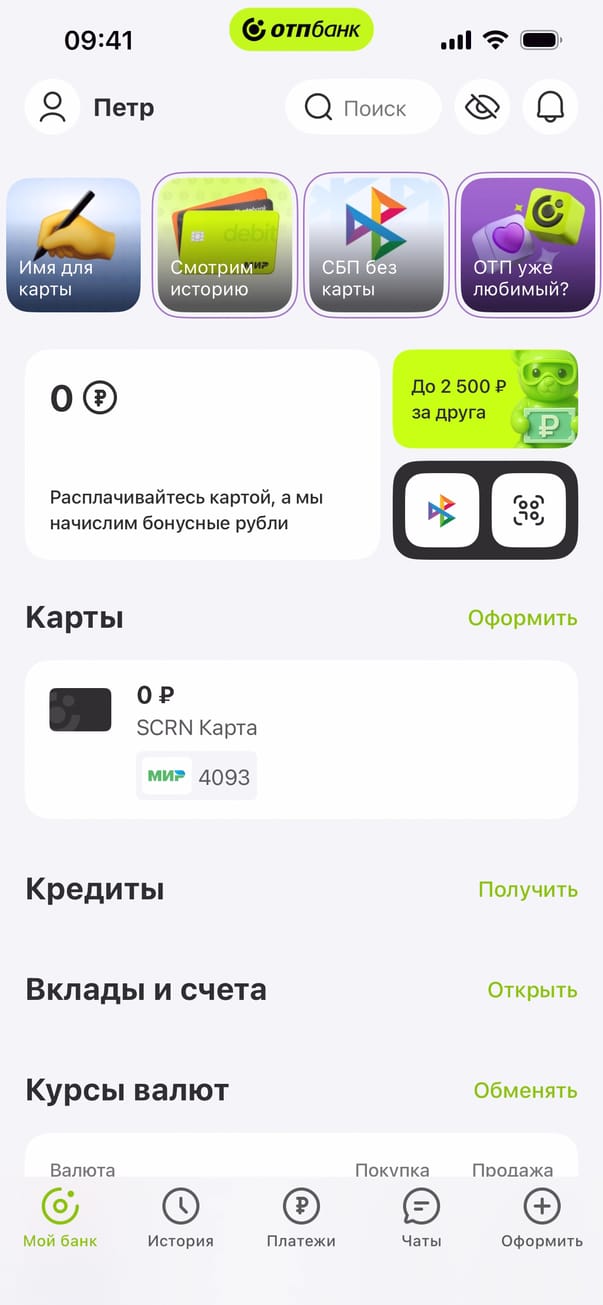Switch to the История tab
This screenshot has height=1305, width=603.
[x=181, y=1219]
